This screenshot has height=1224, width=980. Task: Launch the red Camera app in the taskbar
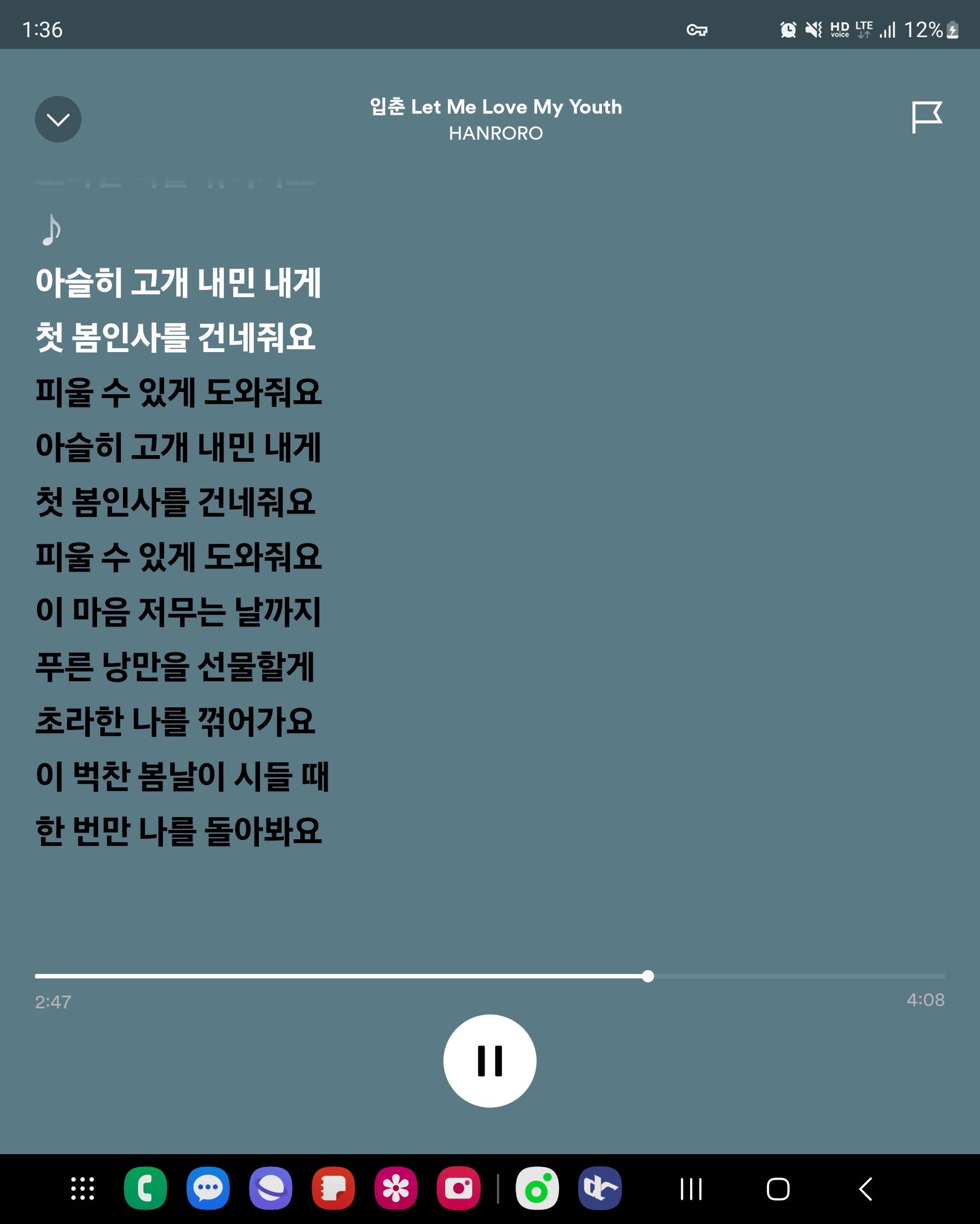[458, 1189]
